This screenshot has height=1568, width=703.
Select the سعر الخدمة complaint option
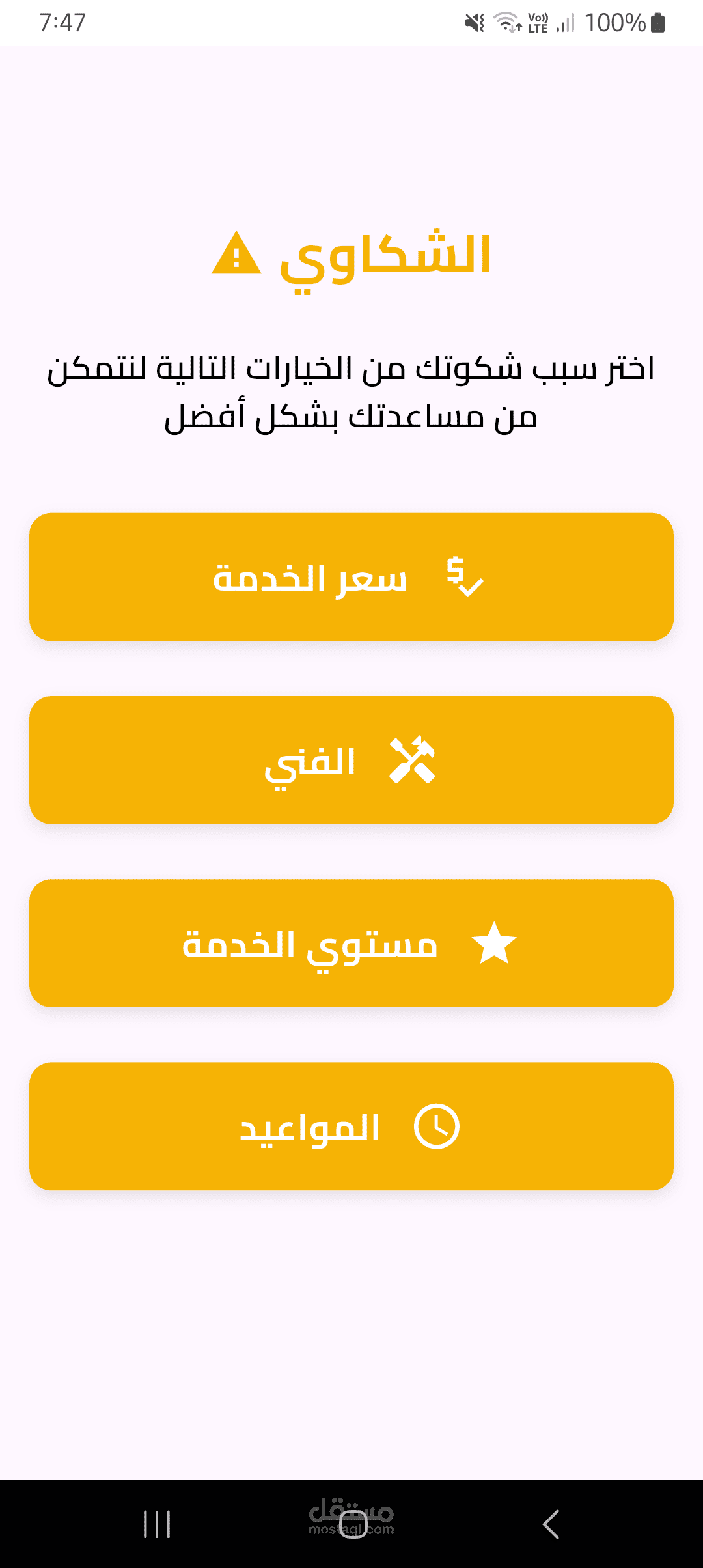click(x=351, y=577)
